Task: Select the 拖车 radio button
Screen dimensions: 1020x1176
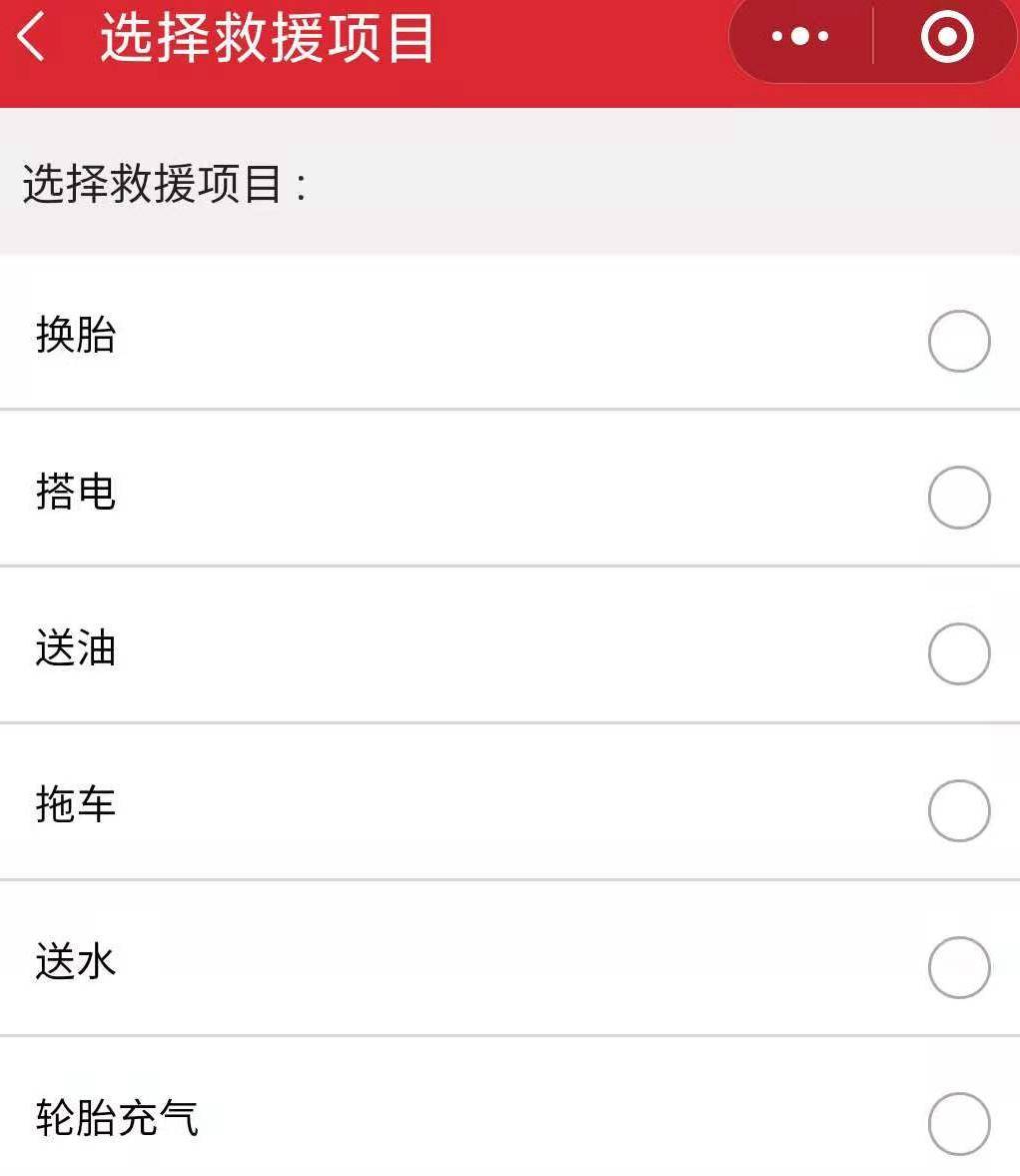Action: (960, 809)
